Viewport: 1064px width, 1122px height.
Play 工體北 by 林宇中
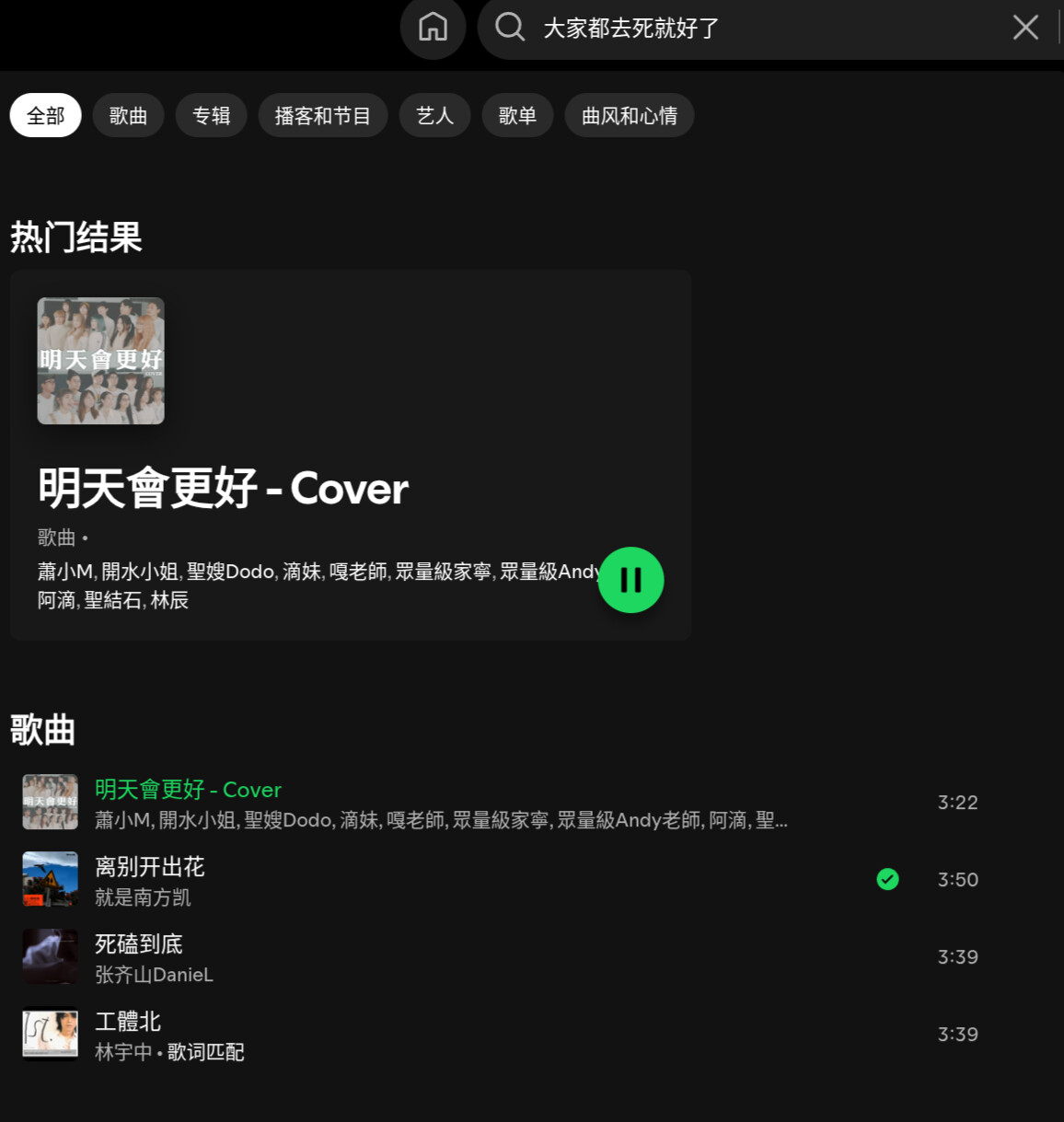pos(503,1035)
